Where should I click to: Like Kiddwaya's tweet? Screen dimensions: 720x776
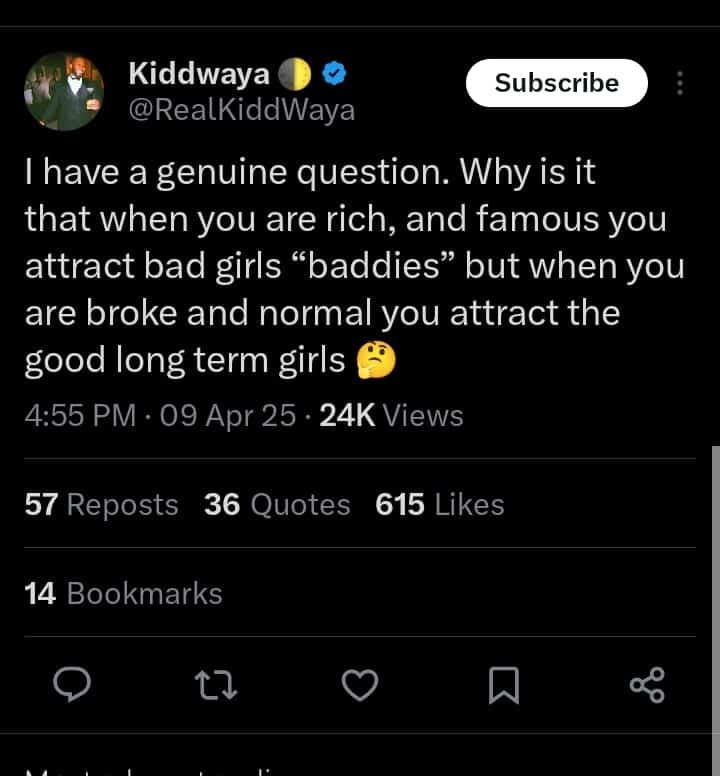click(x=360, y=685)
